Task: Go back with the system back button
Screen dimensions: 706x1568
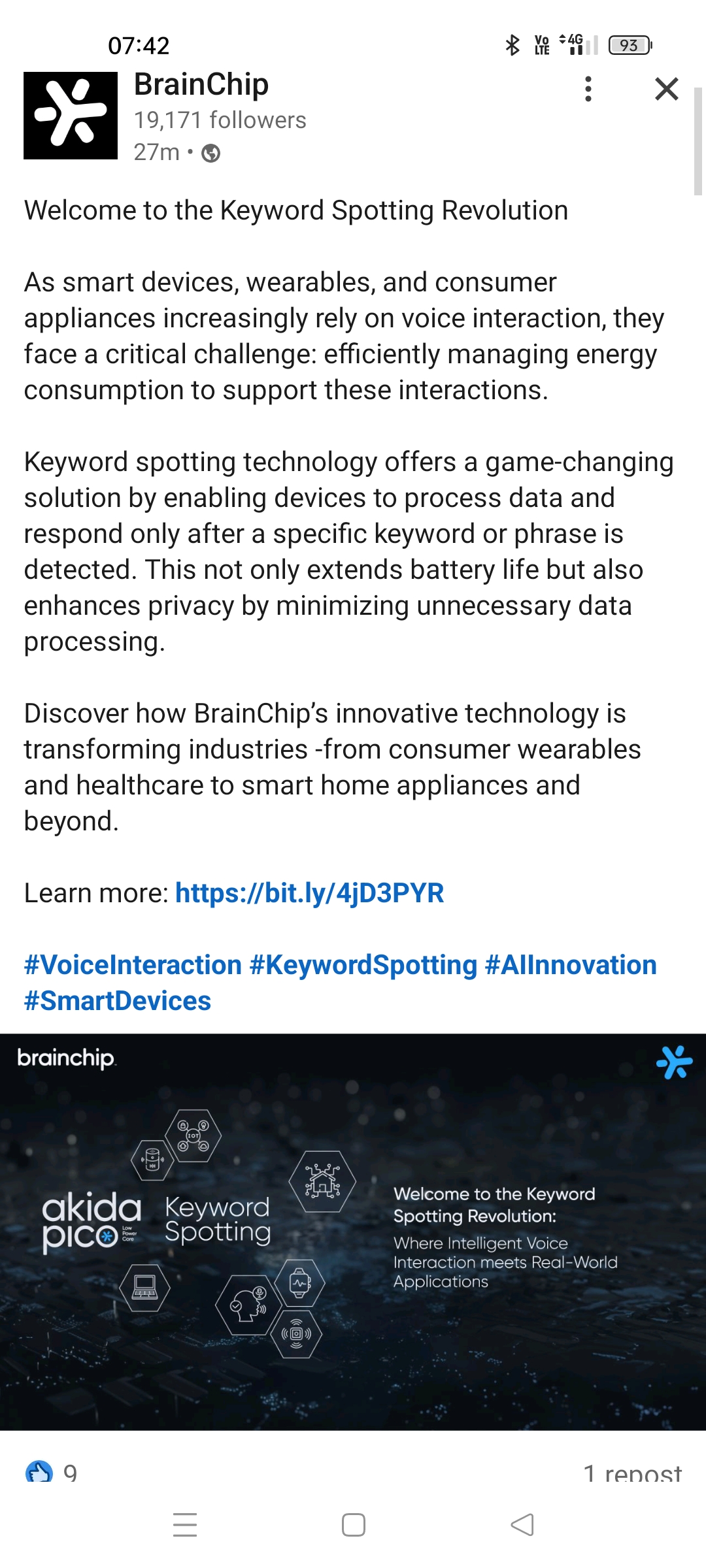Action: pos(522,1525)
